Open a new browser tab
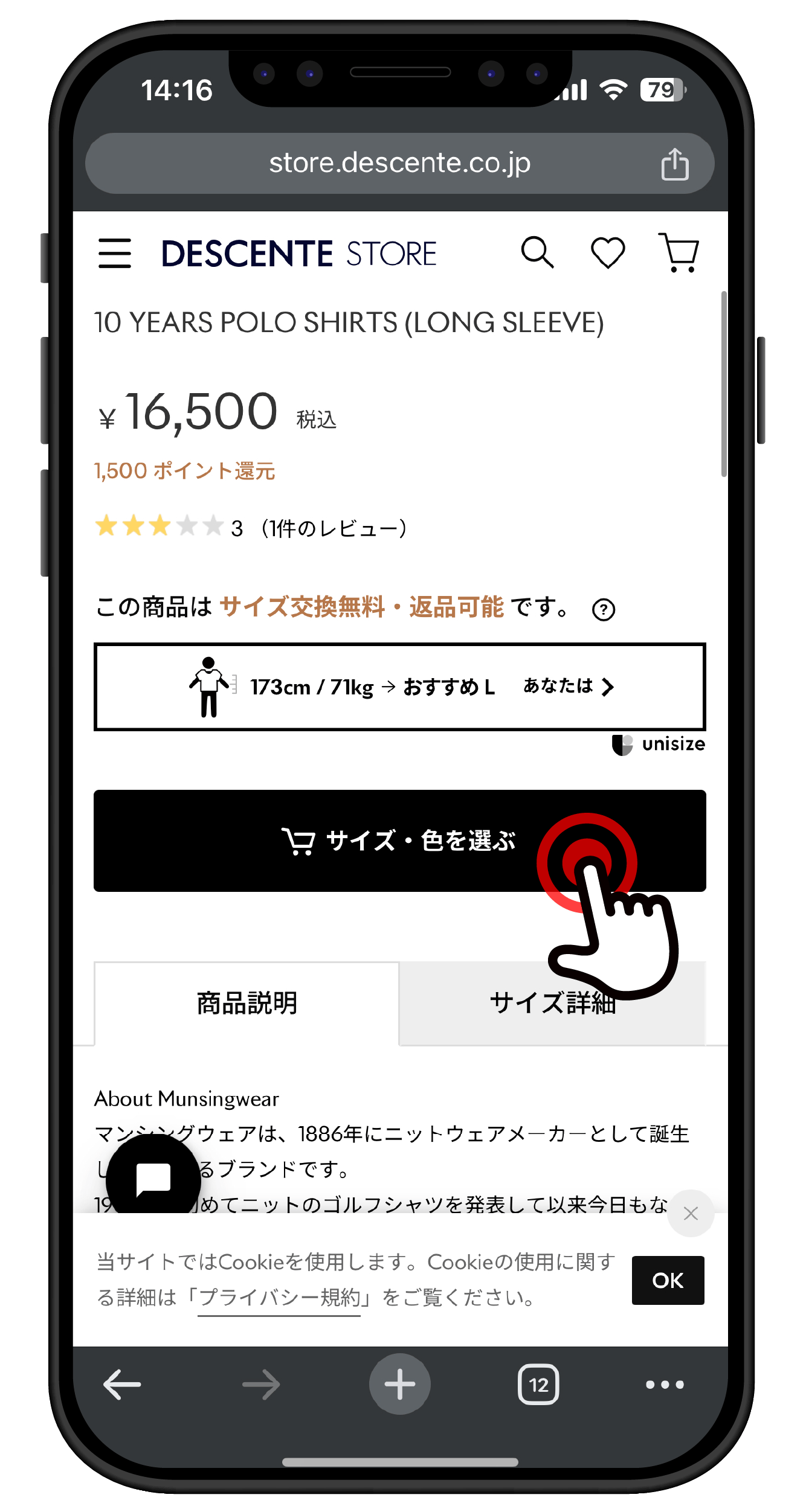806x1512 pixels. tap(399, 1384)
